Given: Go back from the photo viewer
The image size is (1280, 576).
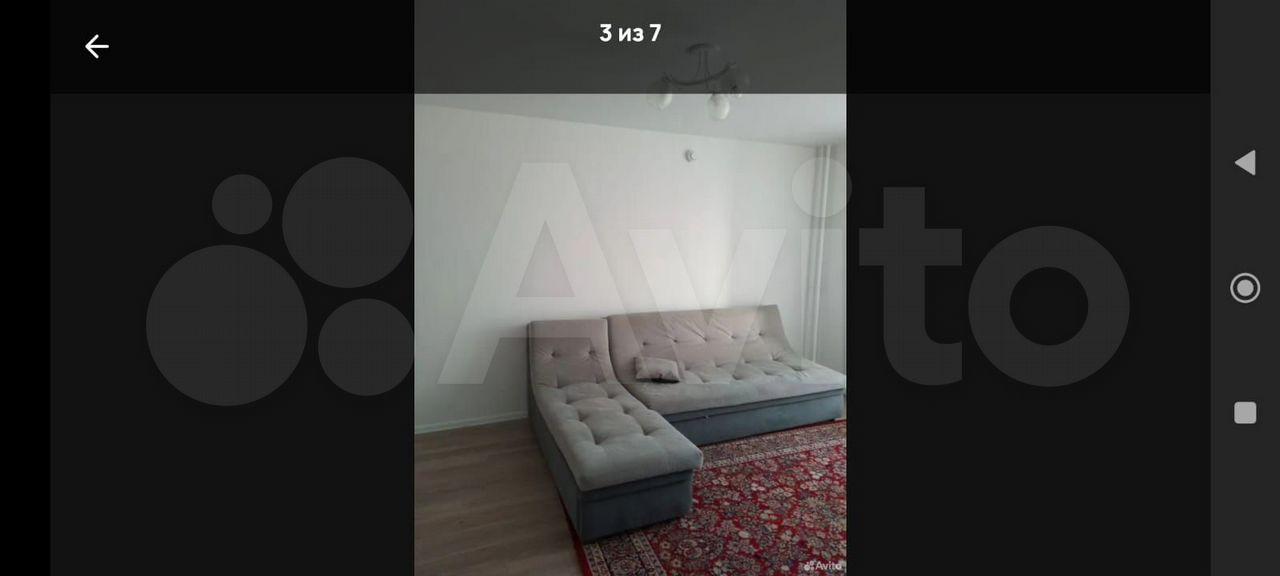Looking at the screenshot, I should [x=96, y=46].
